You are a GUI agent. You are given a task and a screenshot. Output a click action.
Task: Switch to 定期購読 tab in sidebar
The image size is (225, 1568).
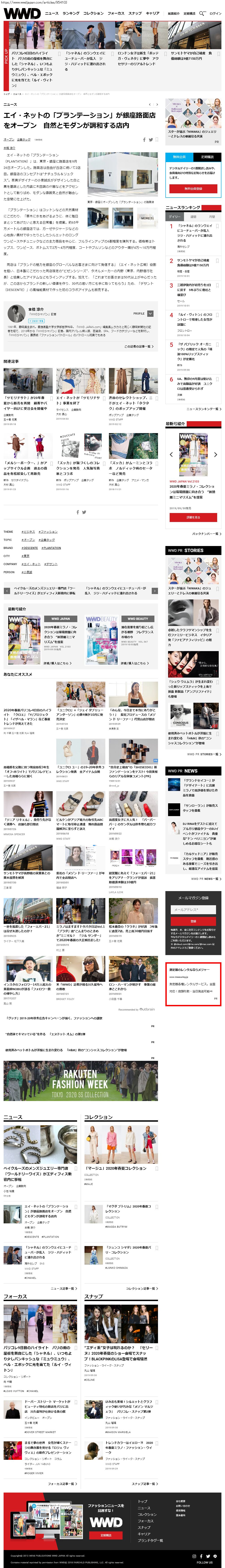pyautogui.click(x=207, y=157)
